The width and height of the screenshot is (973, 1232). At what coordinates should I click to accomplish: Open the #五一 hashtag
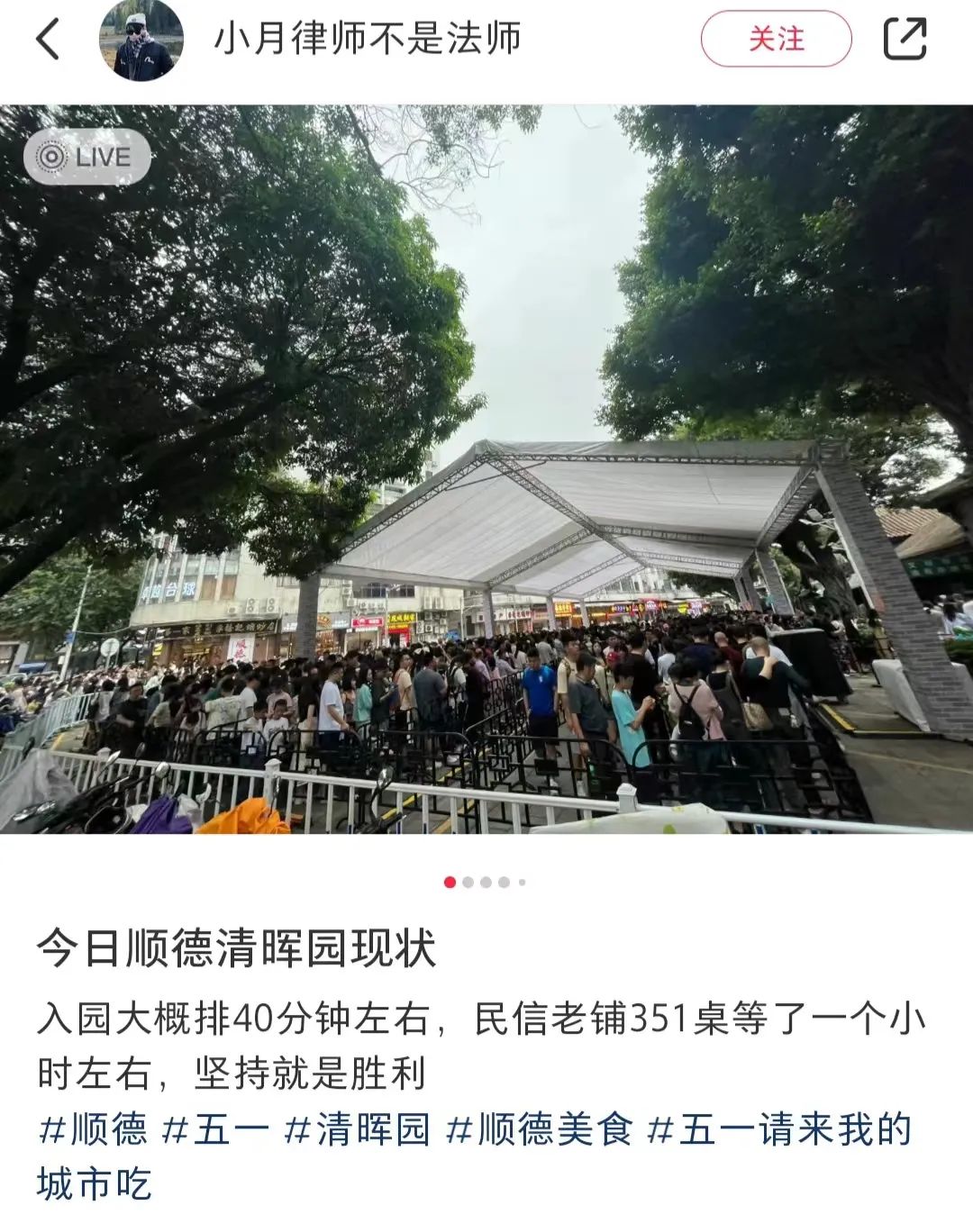(215, 1129)
